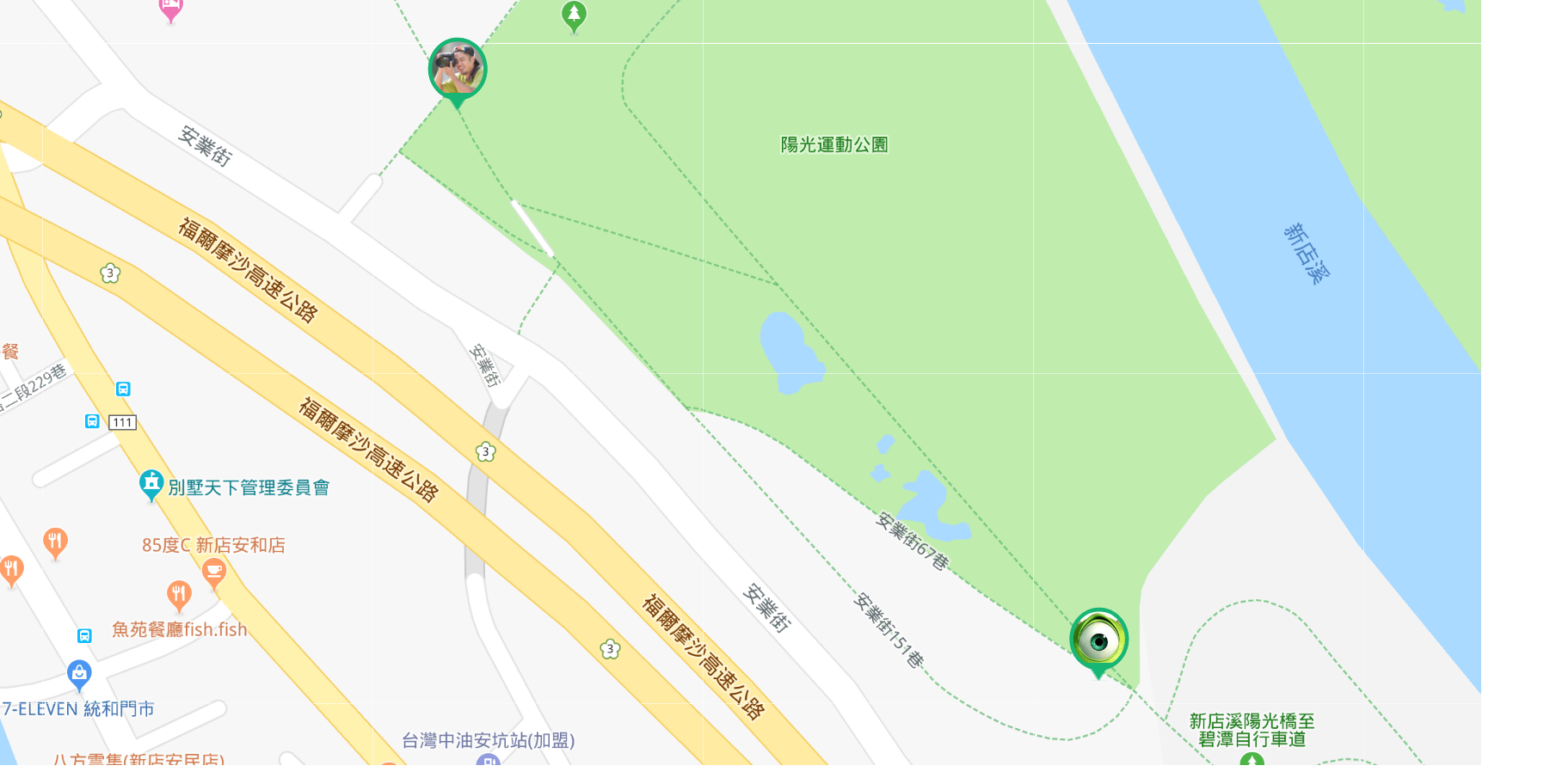The height and width of the screenshot is (784, 1556).
Task: Tap the 魚苑餐廳fish.fish restaurant pin
Action: click(179, 594)
